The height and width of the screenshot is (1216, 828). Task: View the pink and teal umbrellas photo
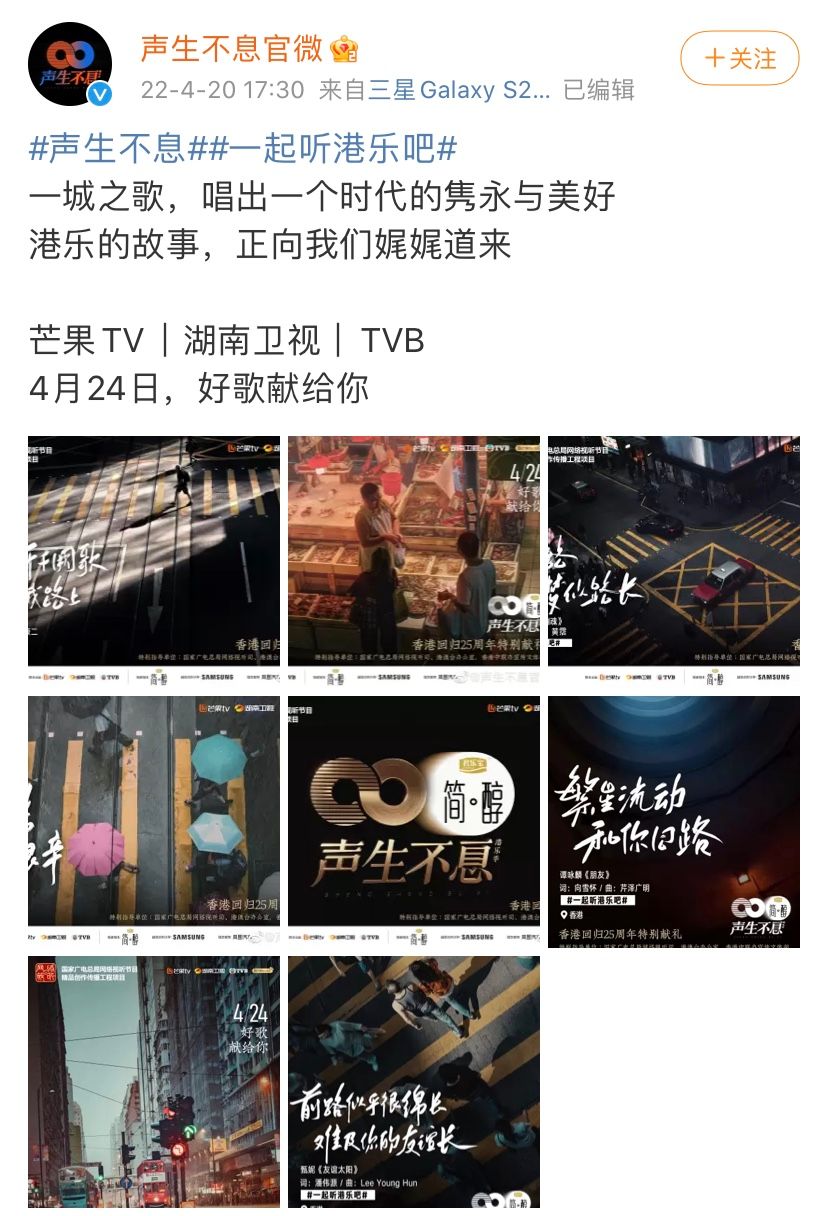click(x=154, y=820)
